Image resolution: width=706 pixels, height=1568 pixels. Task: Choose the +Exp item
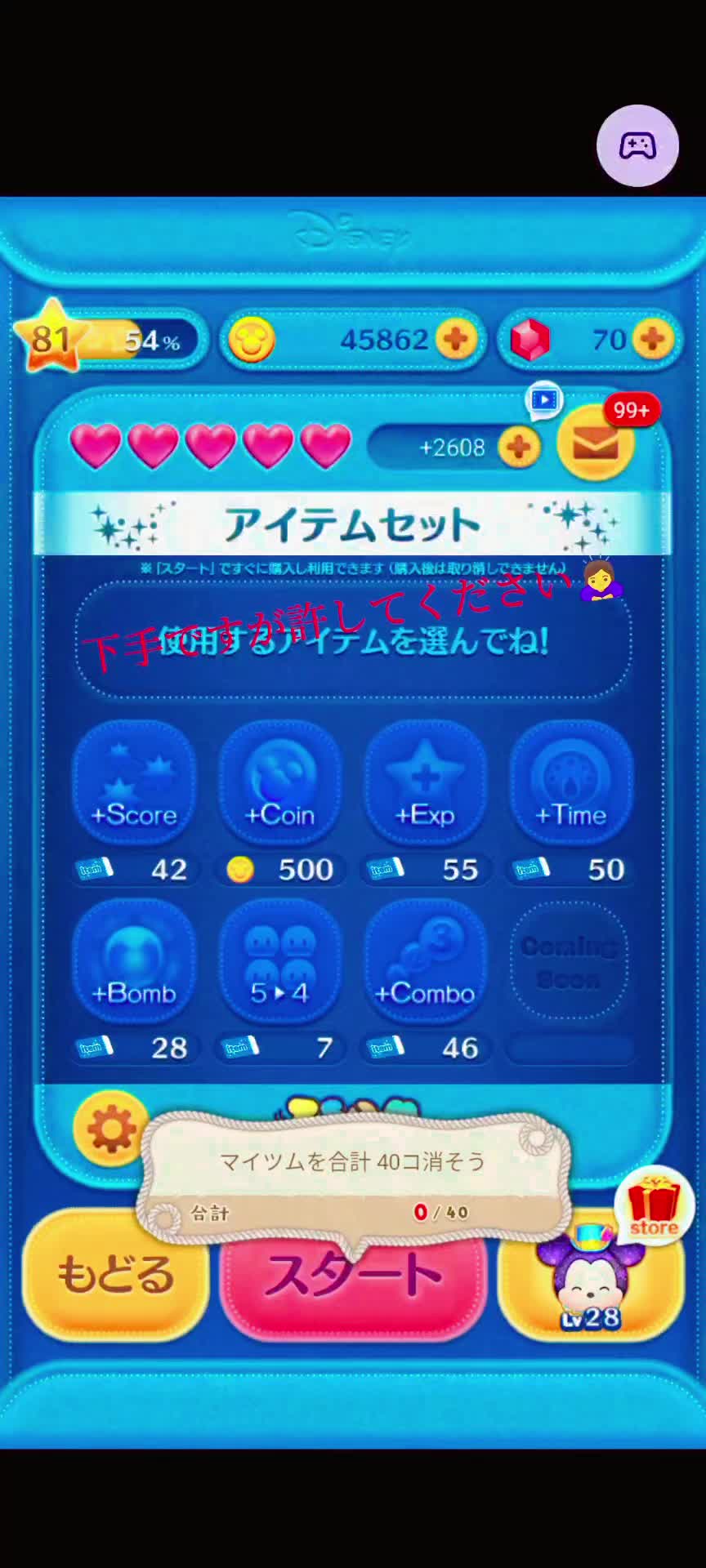point(425,782)
